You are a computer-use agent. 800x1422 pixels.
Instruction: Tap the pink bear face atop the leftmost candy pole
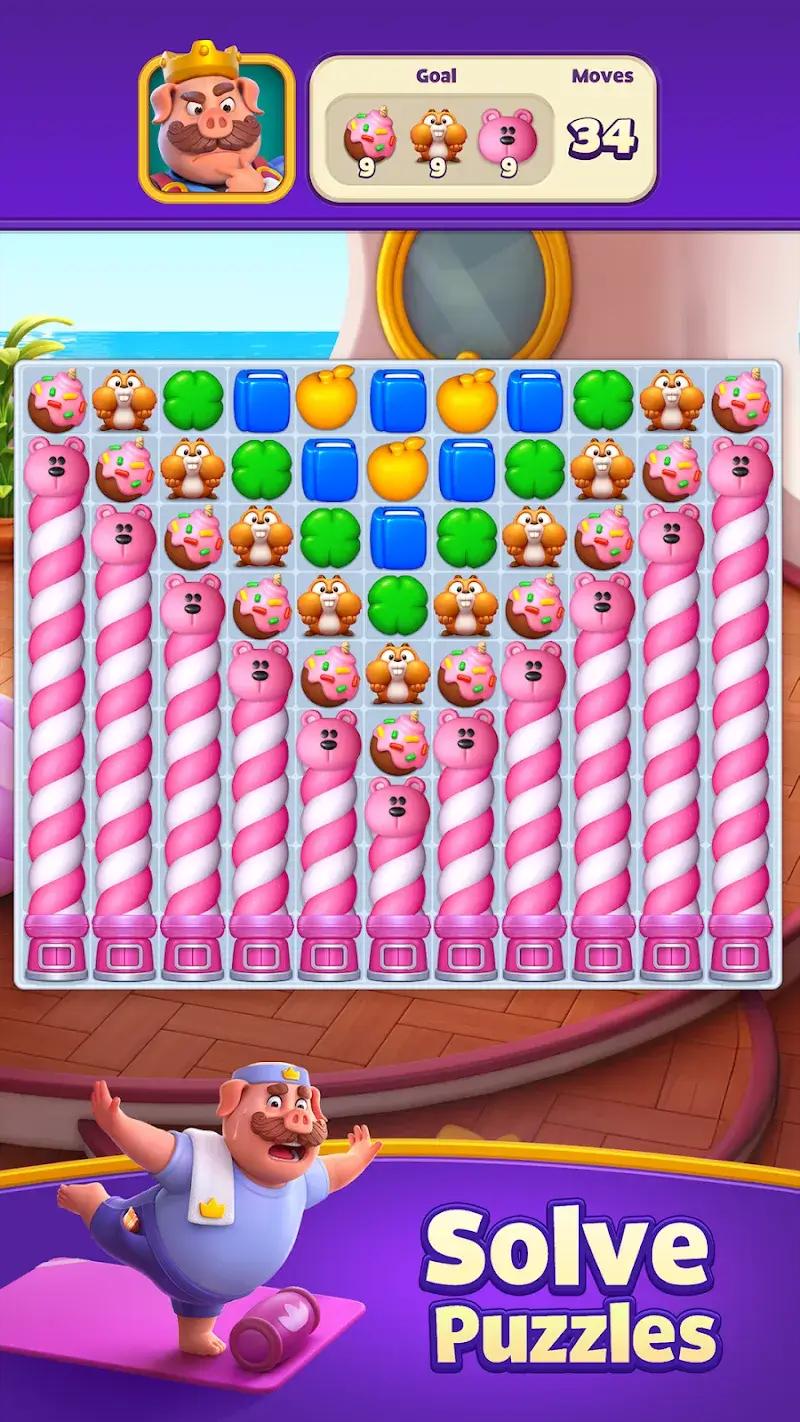click(57, 465)
